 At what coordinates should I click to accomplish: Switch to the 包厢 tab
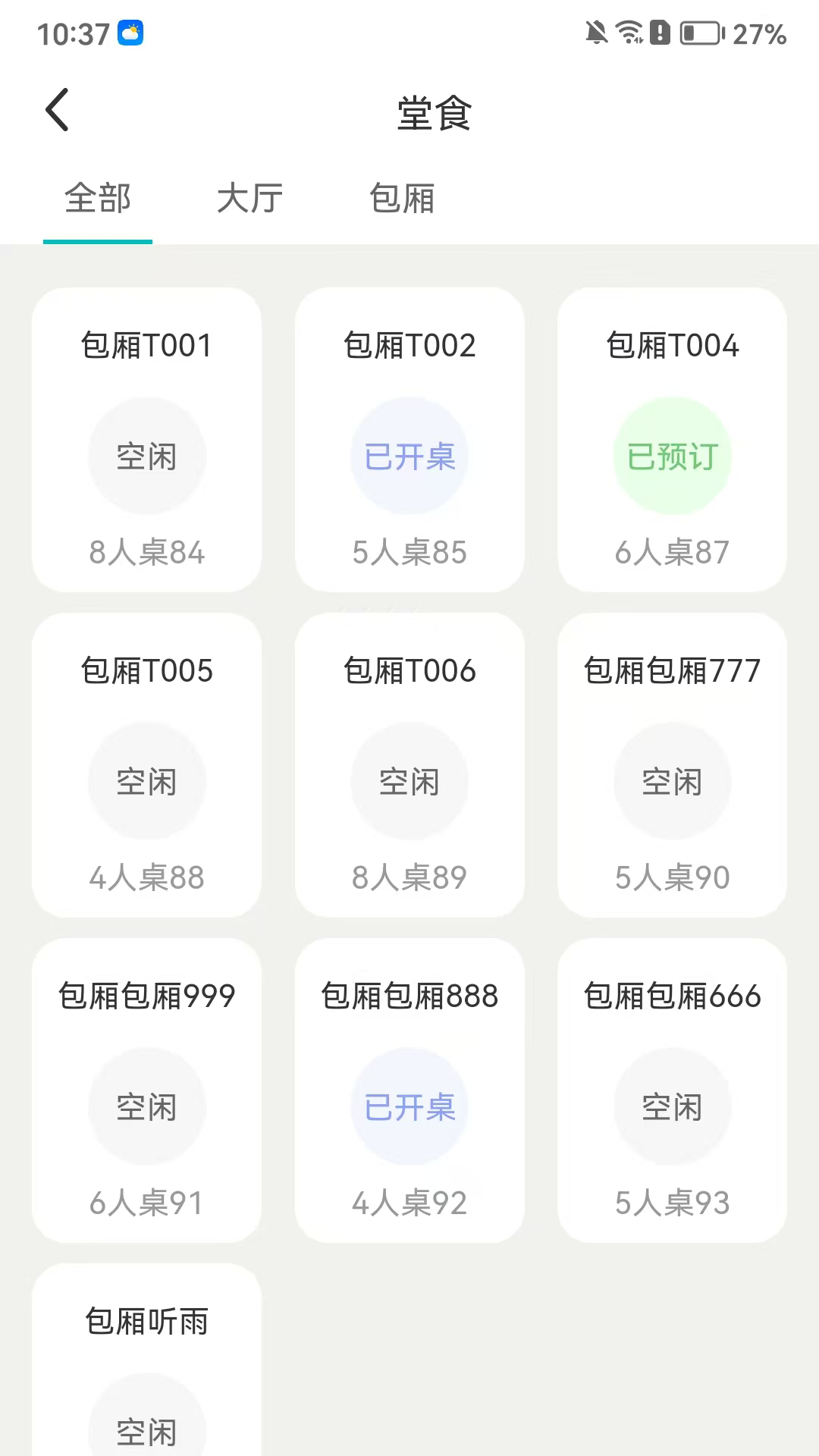[400, 199]
